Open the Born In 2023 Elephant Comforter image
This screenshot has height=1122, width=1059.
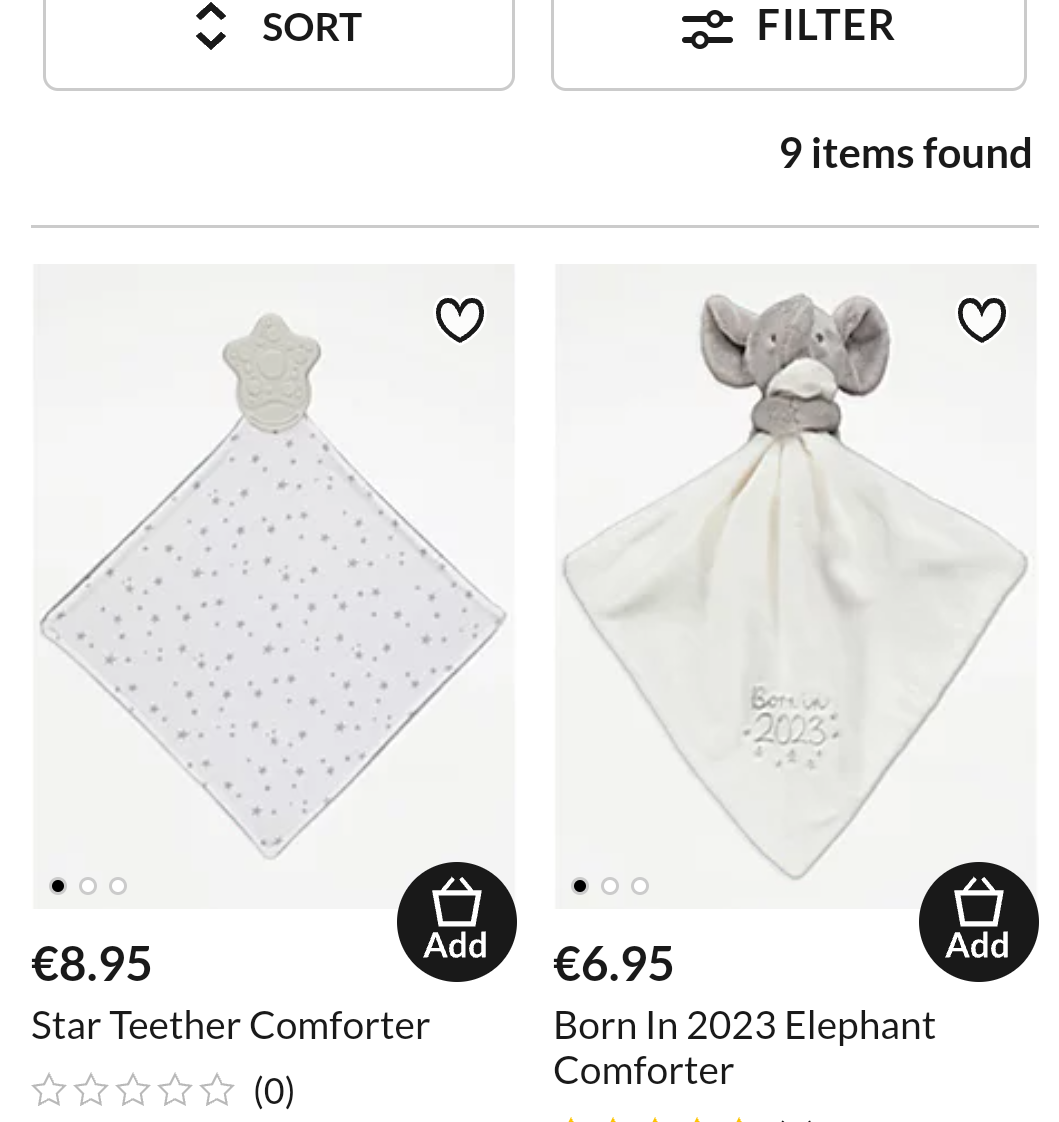795,585
